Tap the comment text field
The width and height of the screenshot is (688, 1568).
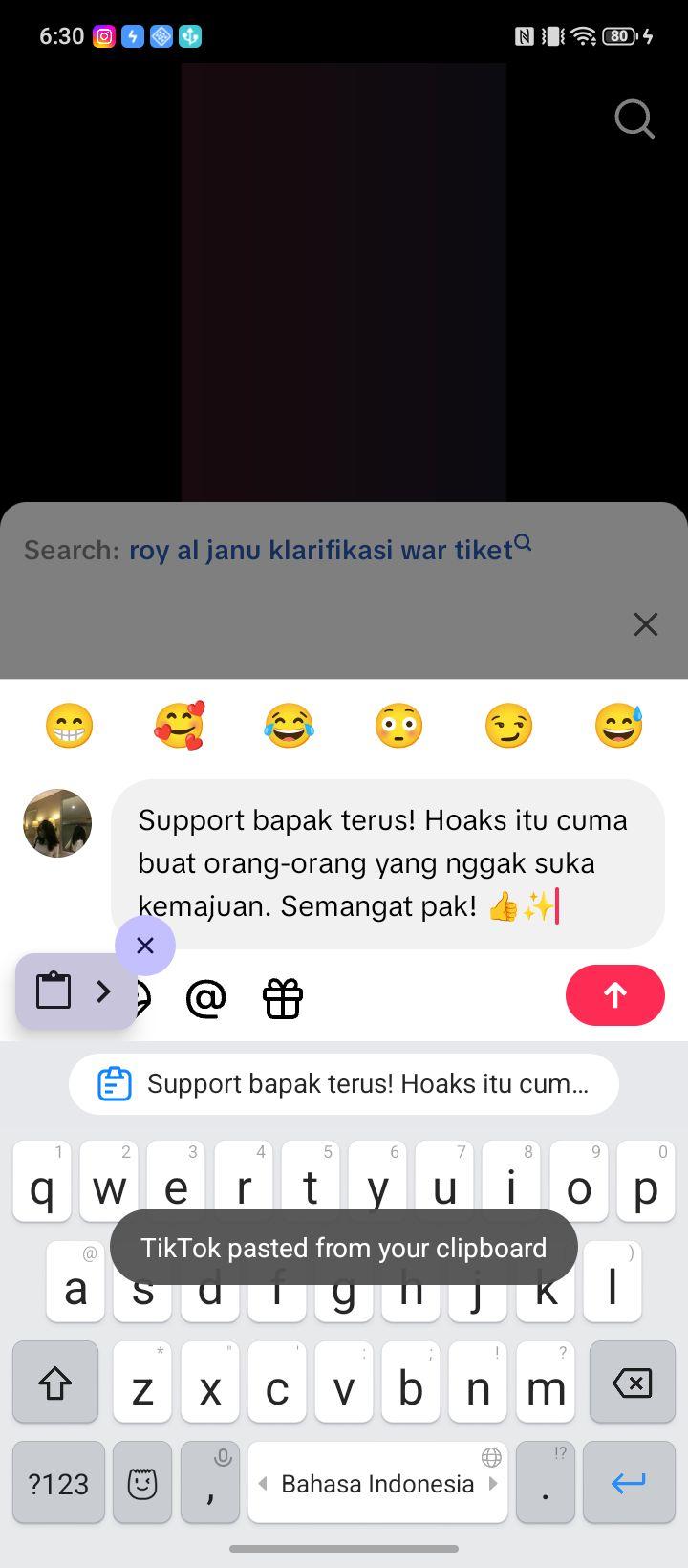tap(388, 863)
